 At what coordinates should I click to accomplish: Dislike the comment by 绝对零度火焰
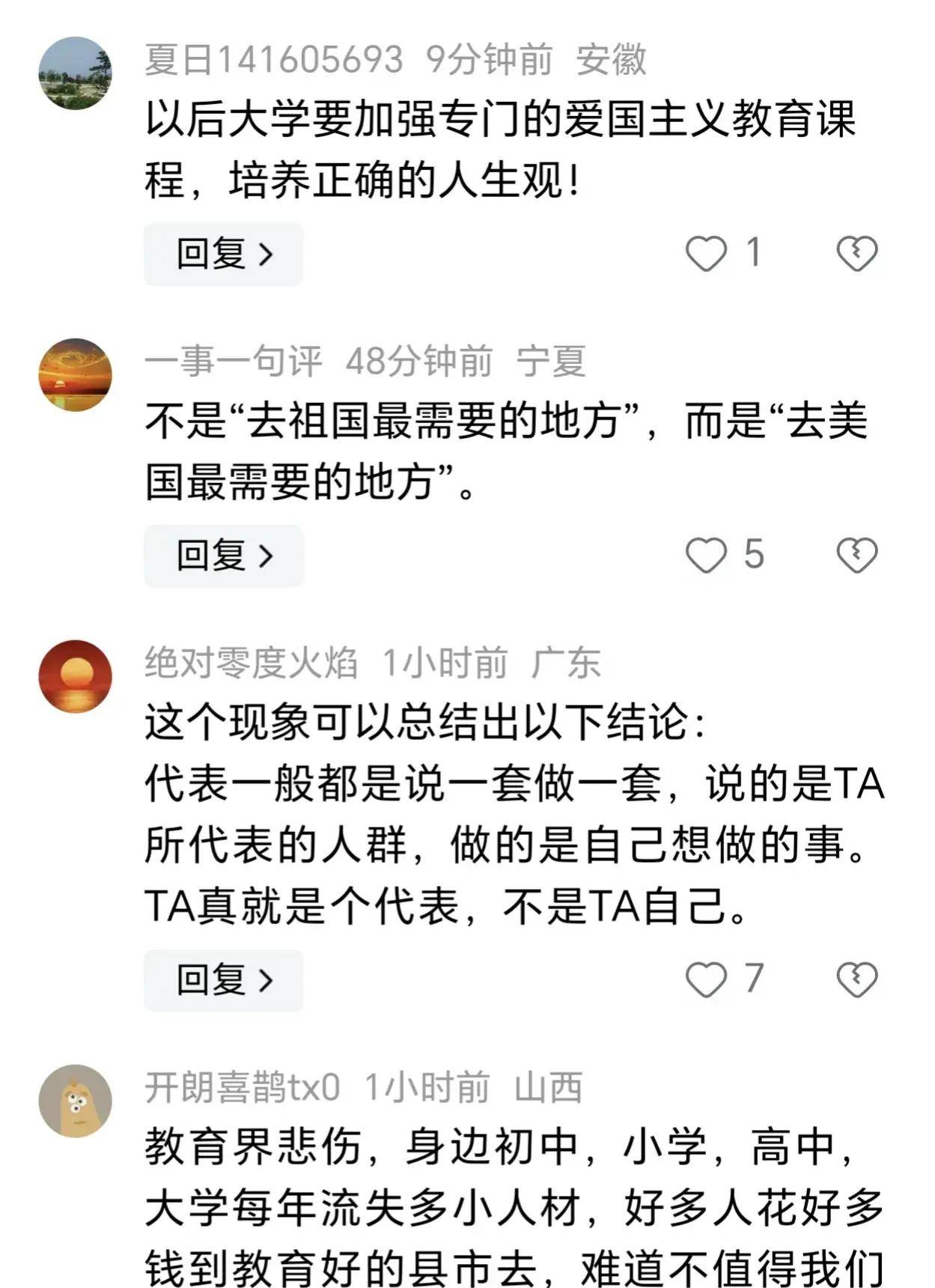pyautogui.click(x=856, y=979)
